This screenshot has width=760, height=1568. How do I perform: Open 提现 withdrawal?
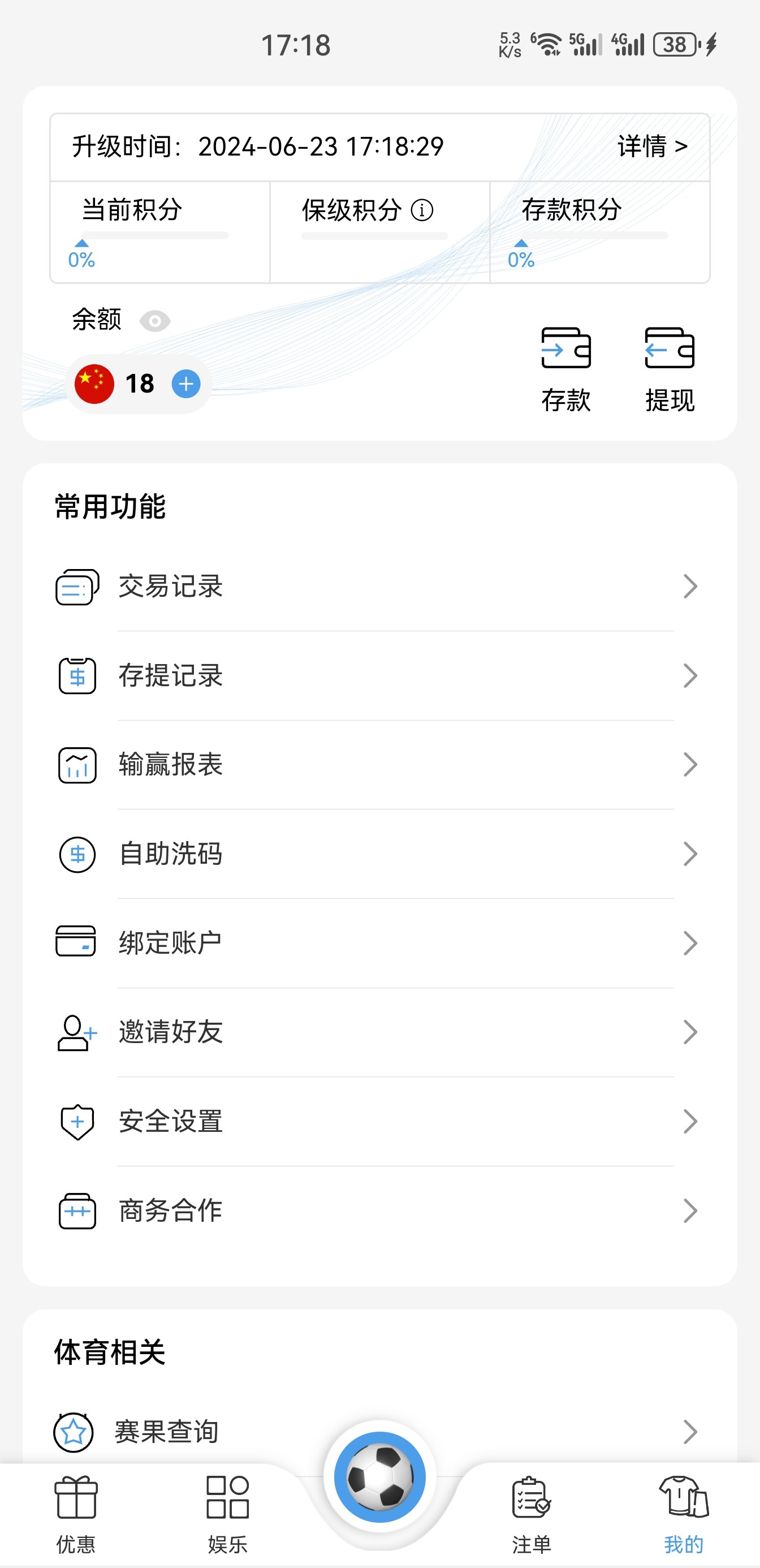(670, 368)
